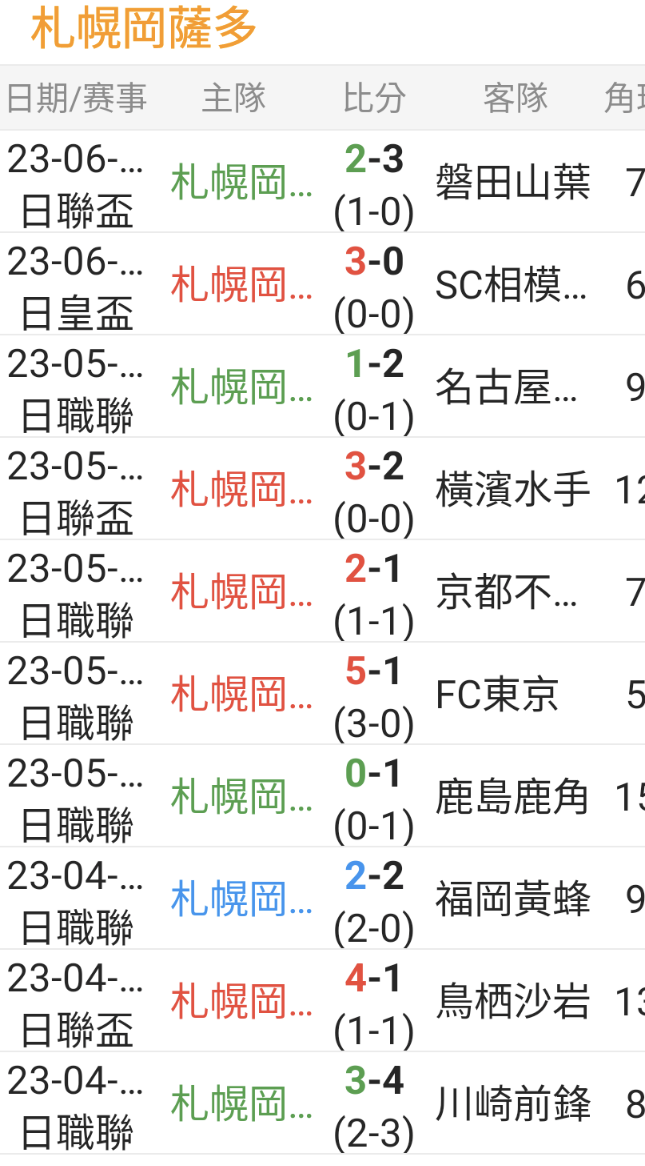Open the 2-2 draw against 福岡黃蜂
The image size is (645, 1166).
point(322,898)
